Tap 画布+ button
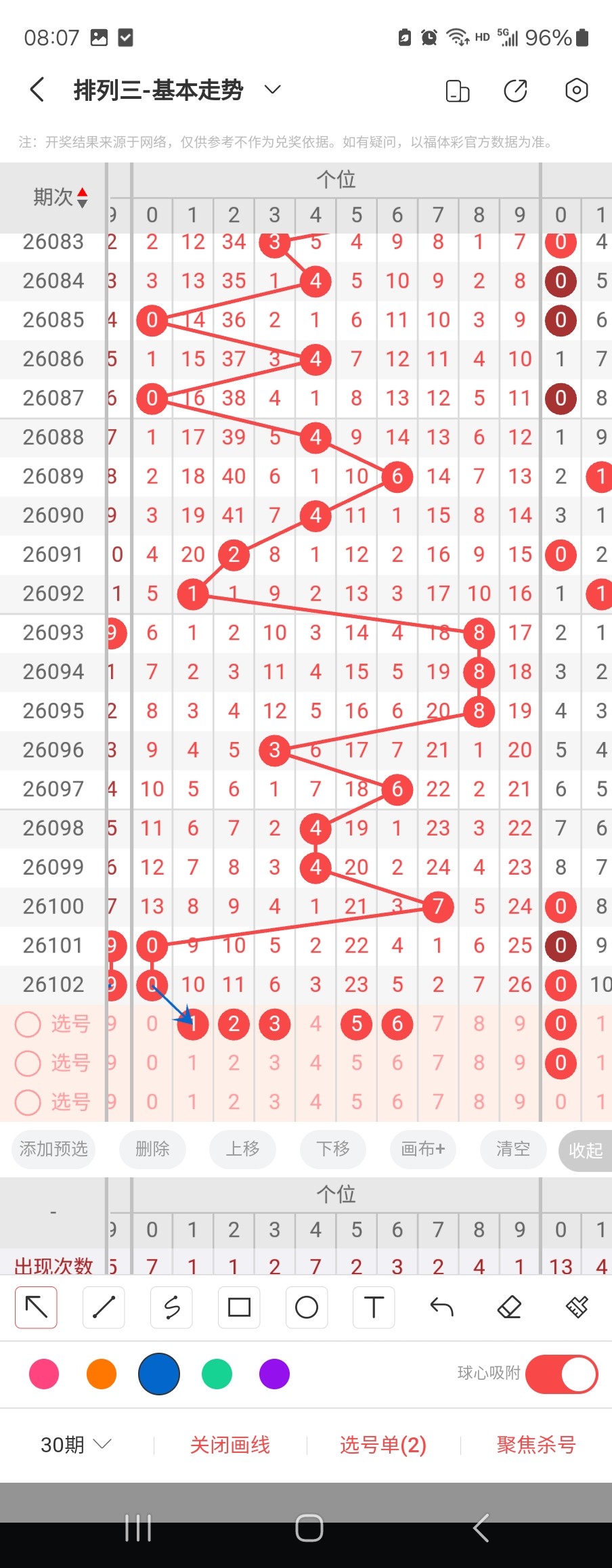The height and width of the screenshot is (1568, 612). pyautogui.click(x=422, y=1149)
